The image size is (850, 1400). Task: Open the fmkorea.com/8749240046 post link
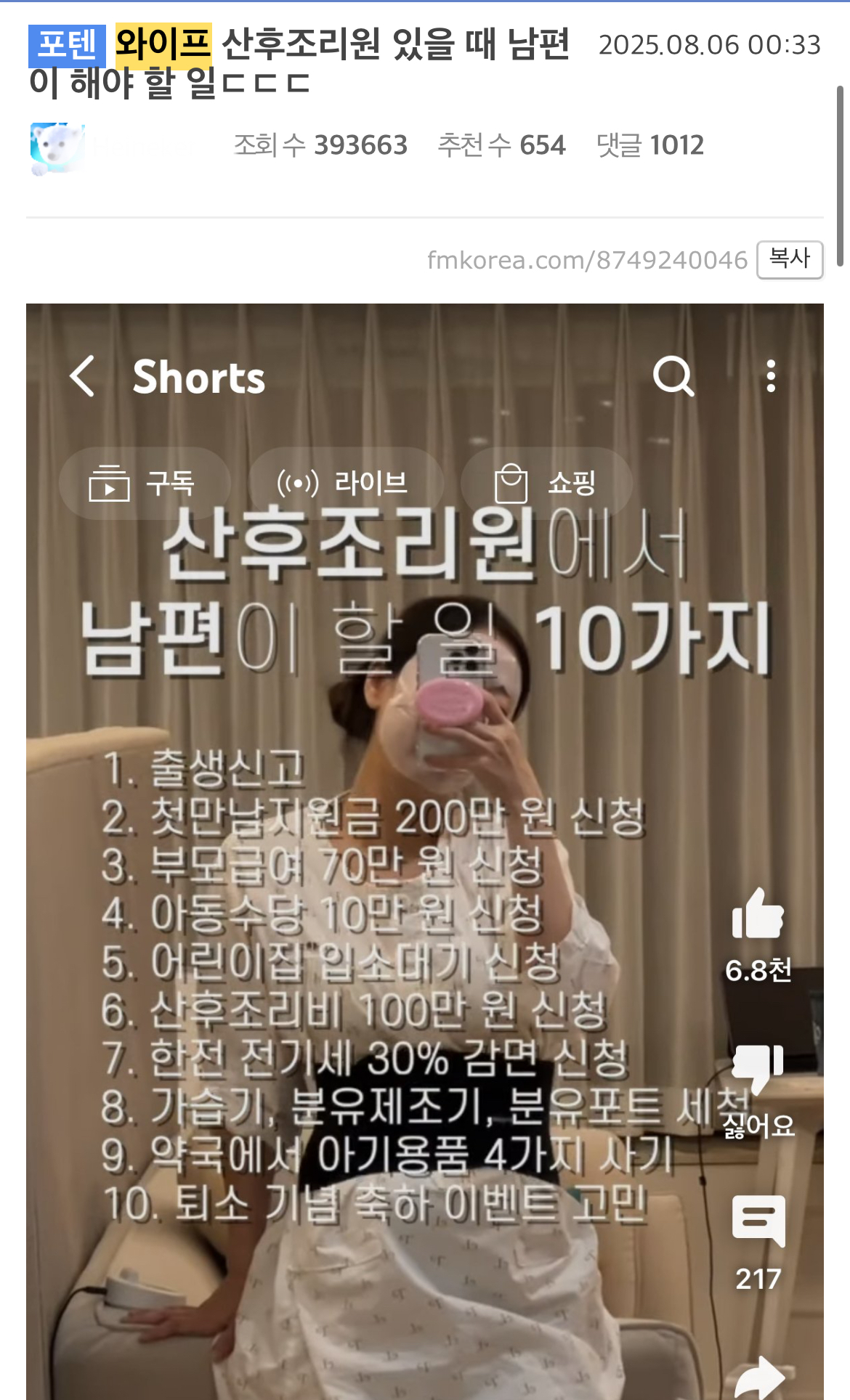[x=587, y=260]
